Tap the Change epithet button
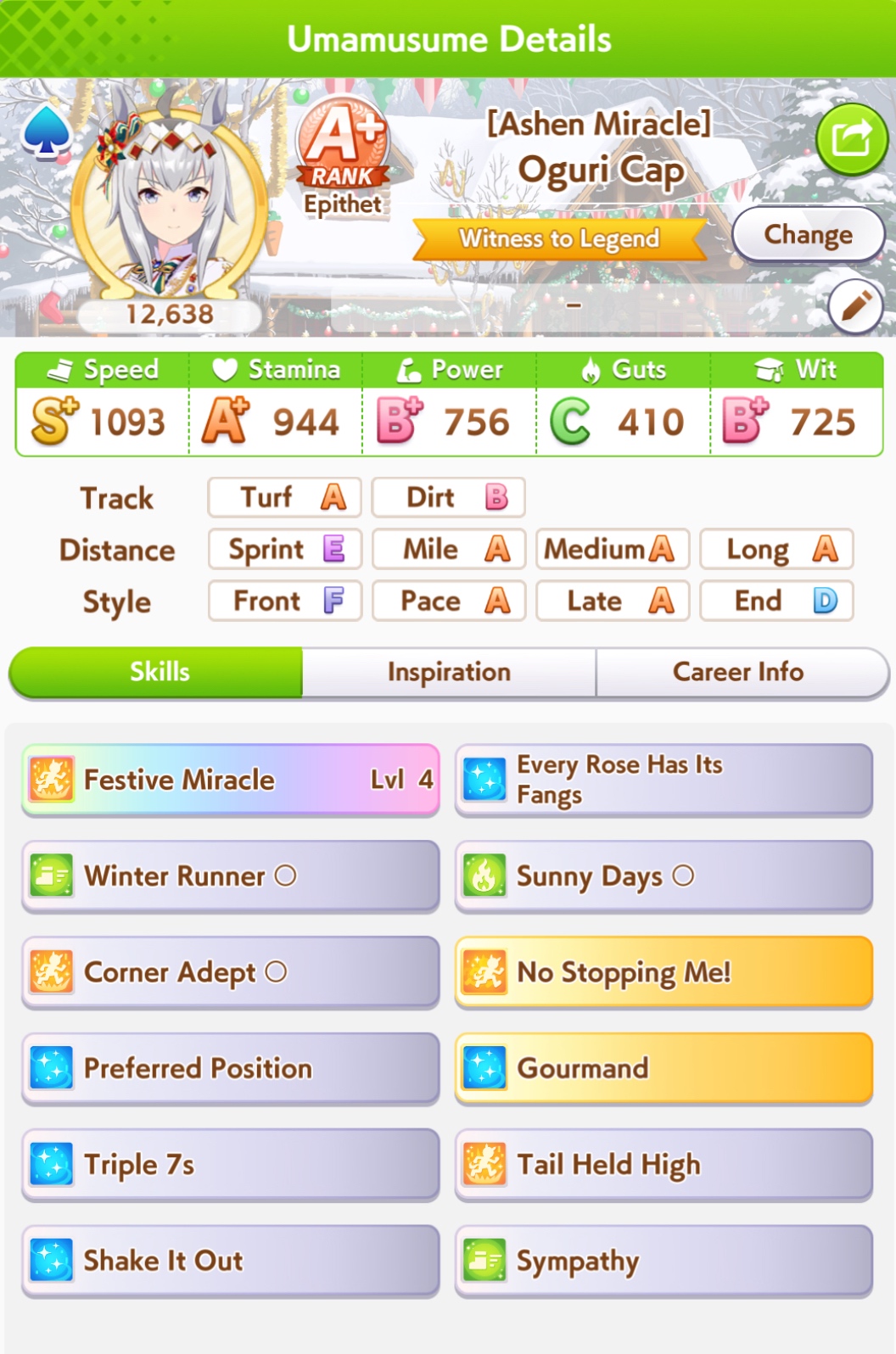 click(x=807, y=235)
